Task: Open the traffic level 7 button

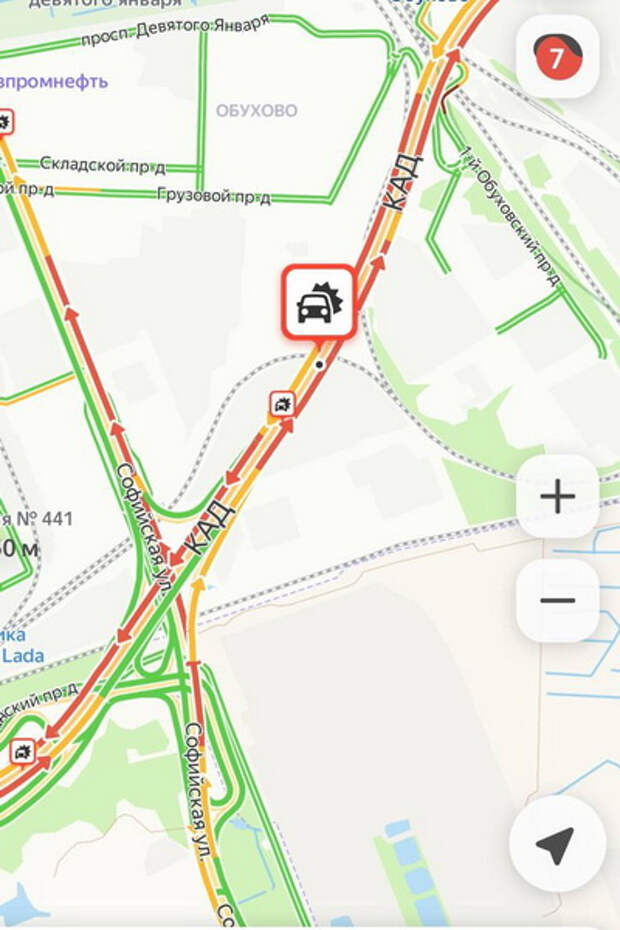Action: tap(556, 57)
